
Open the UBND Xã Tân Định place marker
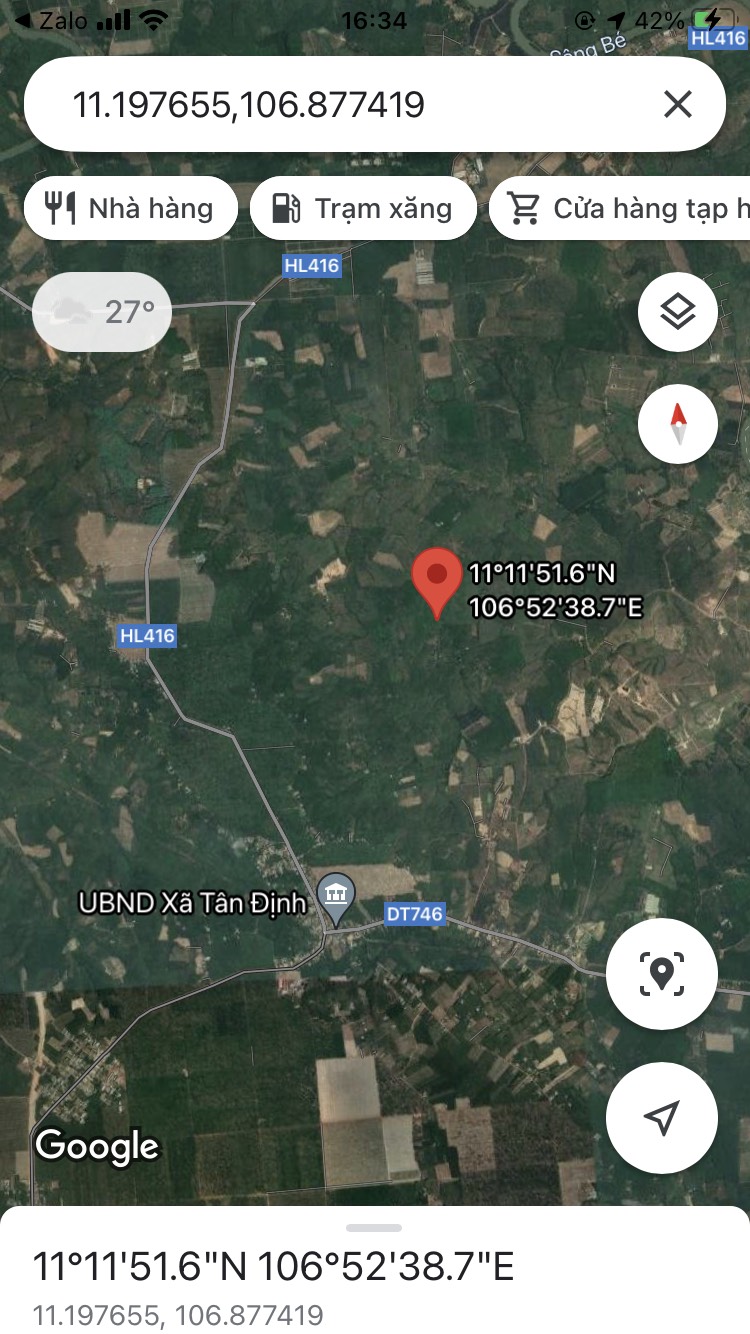[x=334, y=899]
